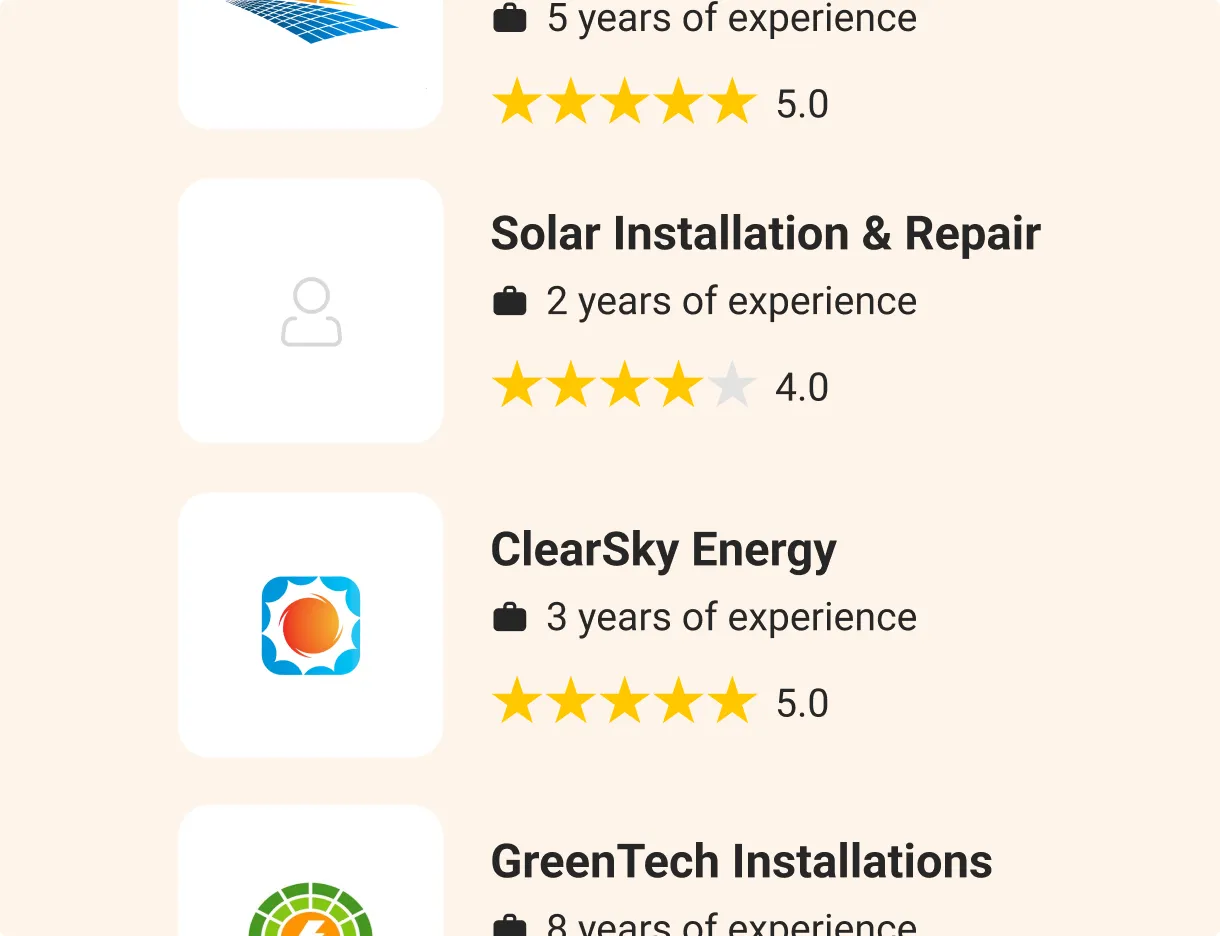This screenshot has width=1220, height=936.
Task: View the GreenTech Installations provider
Action: [x=741, y=862]
